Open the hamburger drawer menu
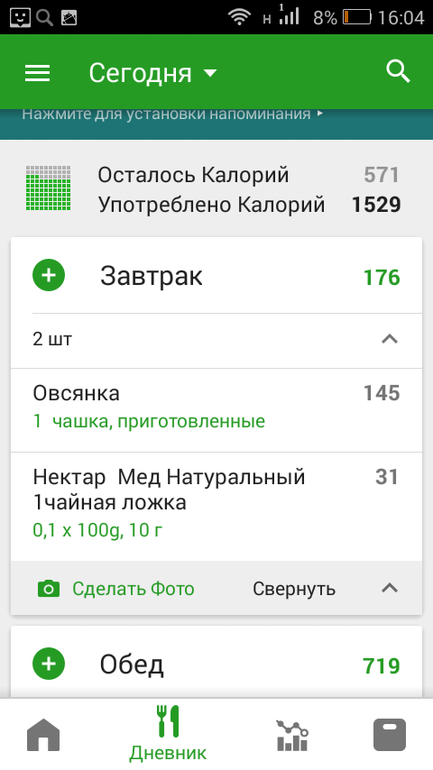The width and height of the screenshot is (433, 770). [x=37, y=73]
